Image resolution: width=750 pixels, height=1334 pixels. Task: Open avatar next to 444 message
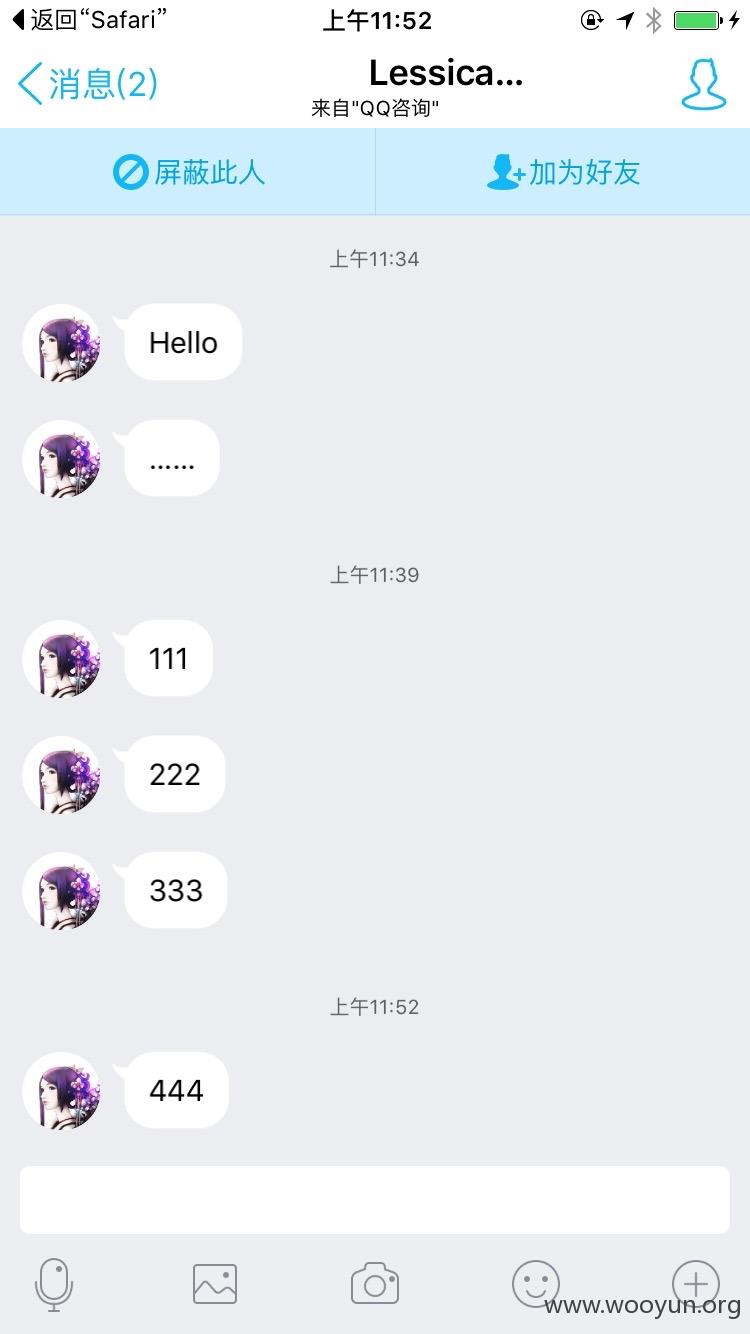pyautogui.click(x=62, y=1090)
